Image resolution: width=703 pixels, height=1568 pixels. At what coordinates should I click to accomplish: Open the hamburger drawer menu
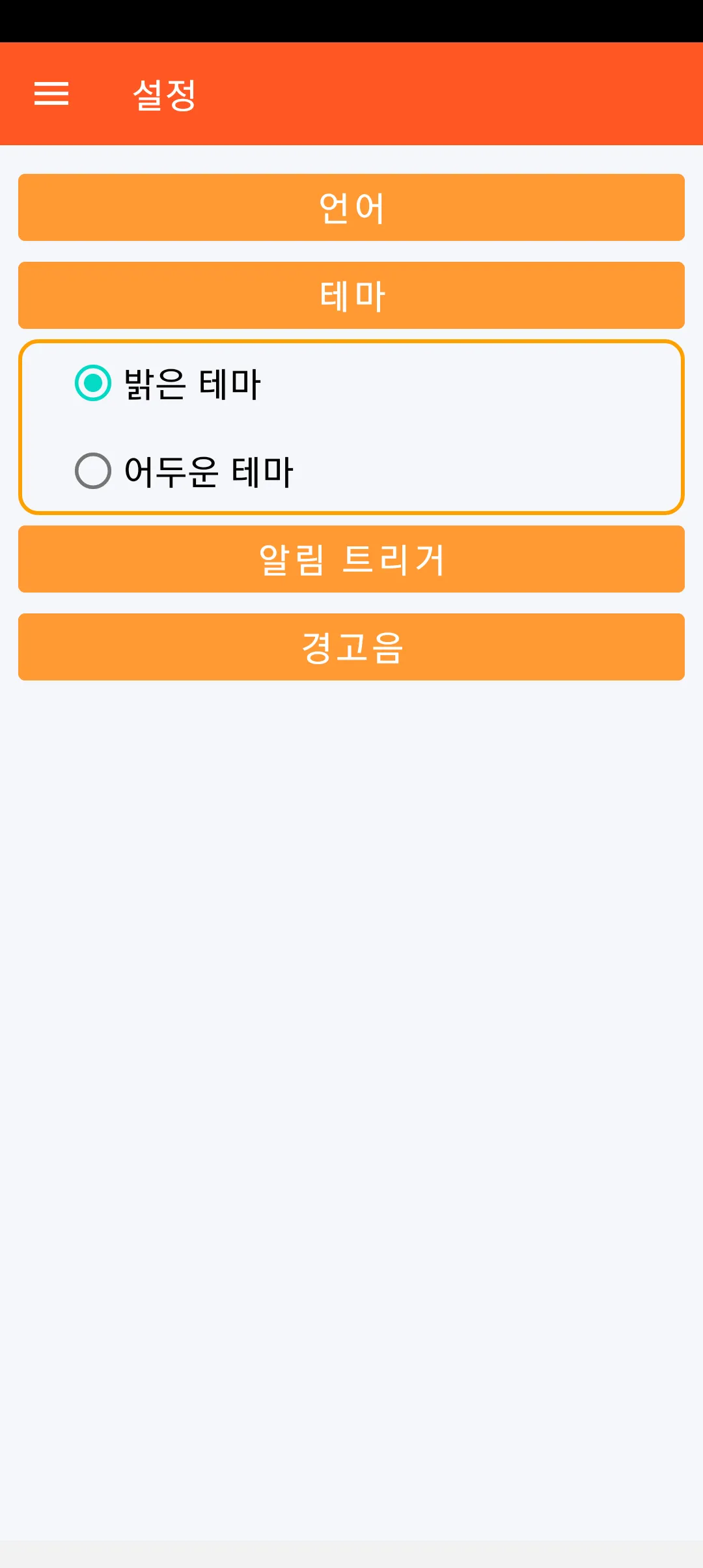tap(51, 94)
